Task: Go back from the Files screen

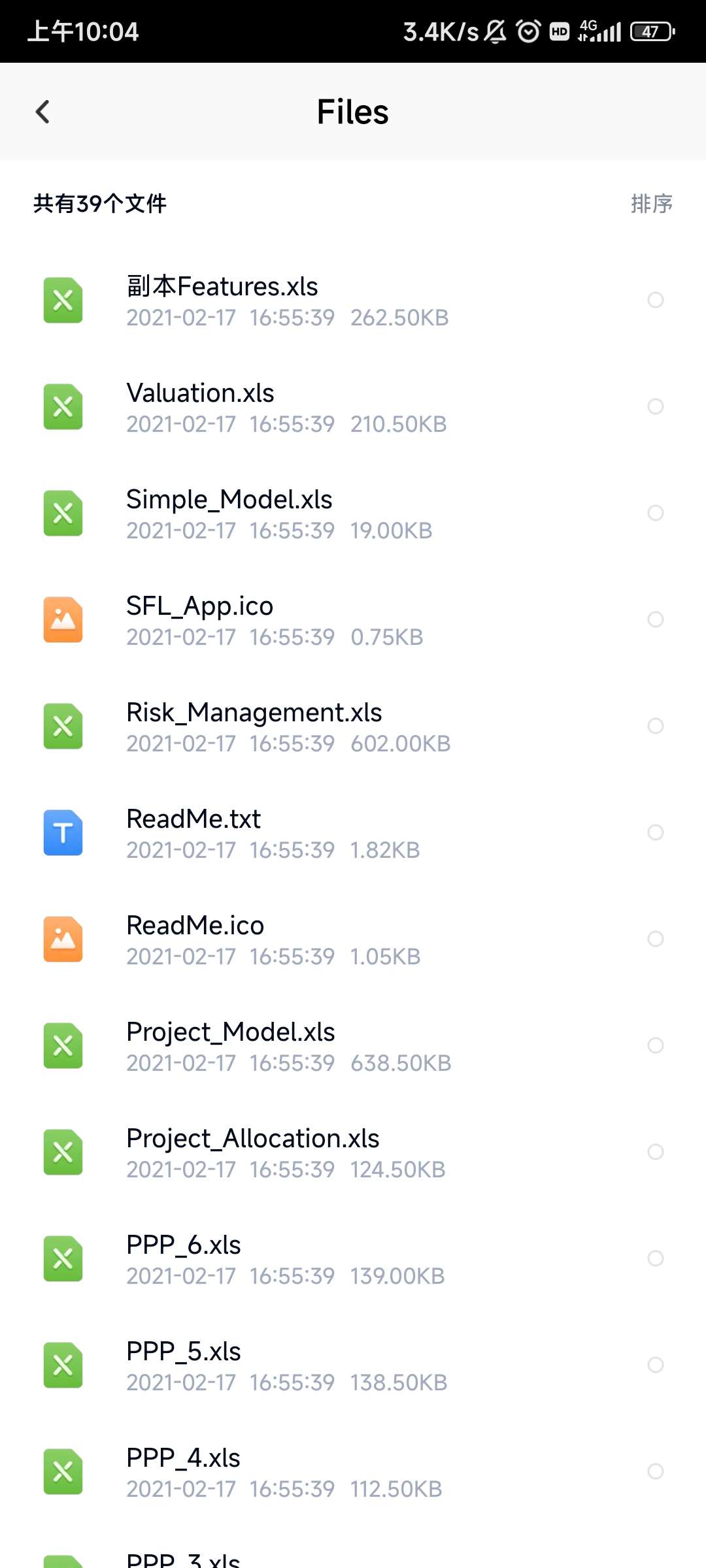Action: tap(42, 112)
